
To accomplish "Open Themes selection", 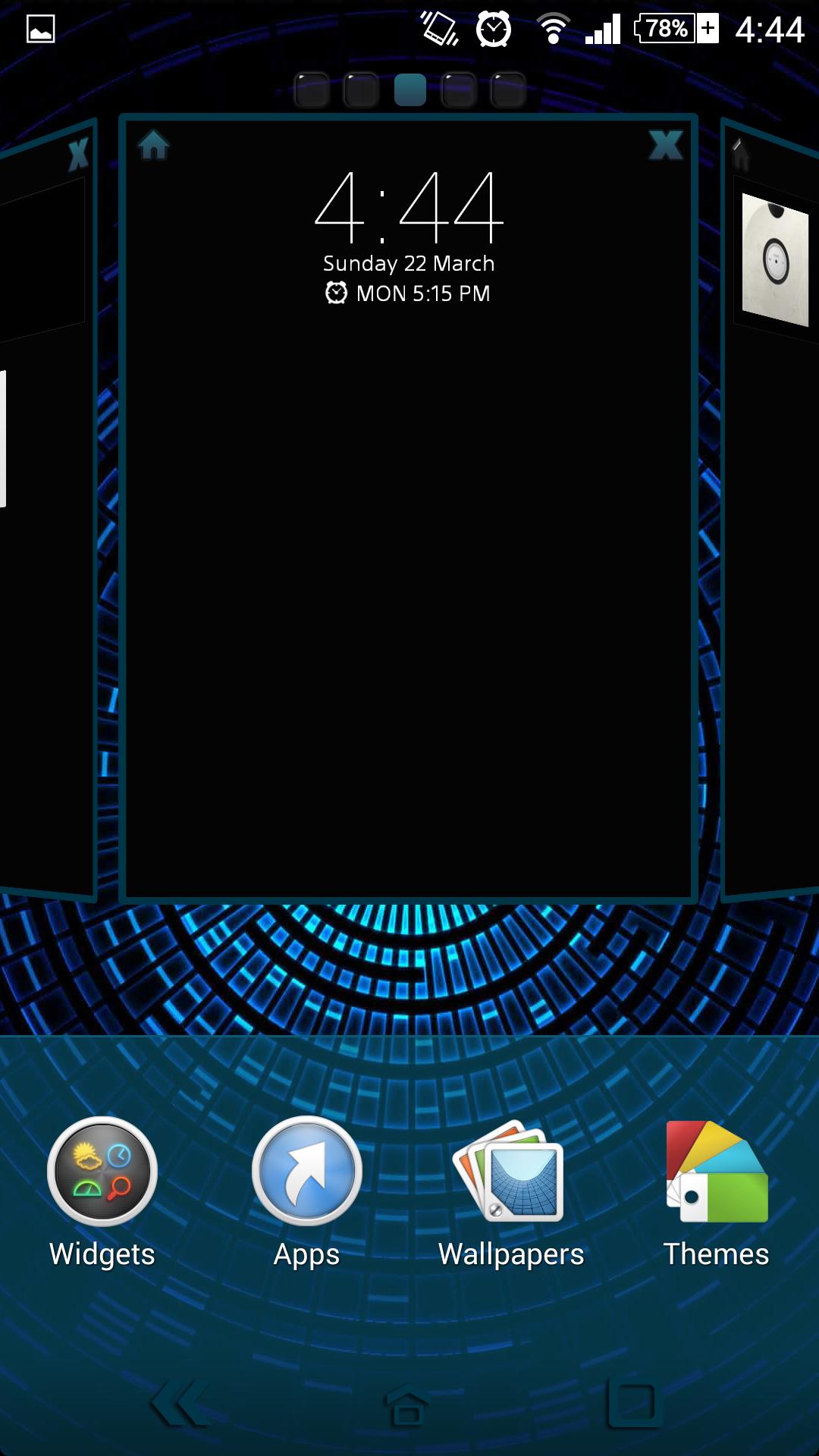I will (716, 1192).
